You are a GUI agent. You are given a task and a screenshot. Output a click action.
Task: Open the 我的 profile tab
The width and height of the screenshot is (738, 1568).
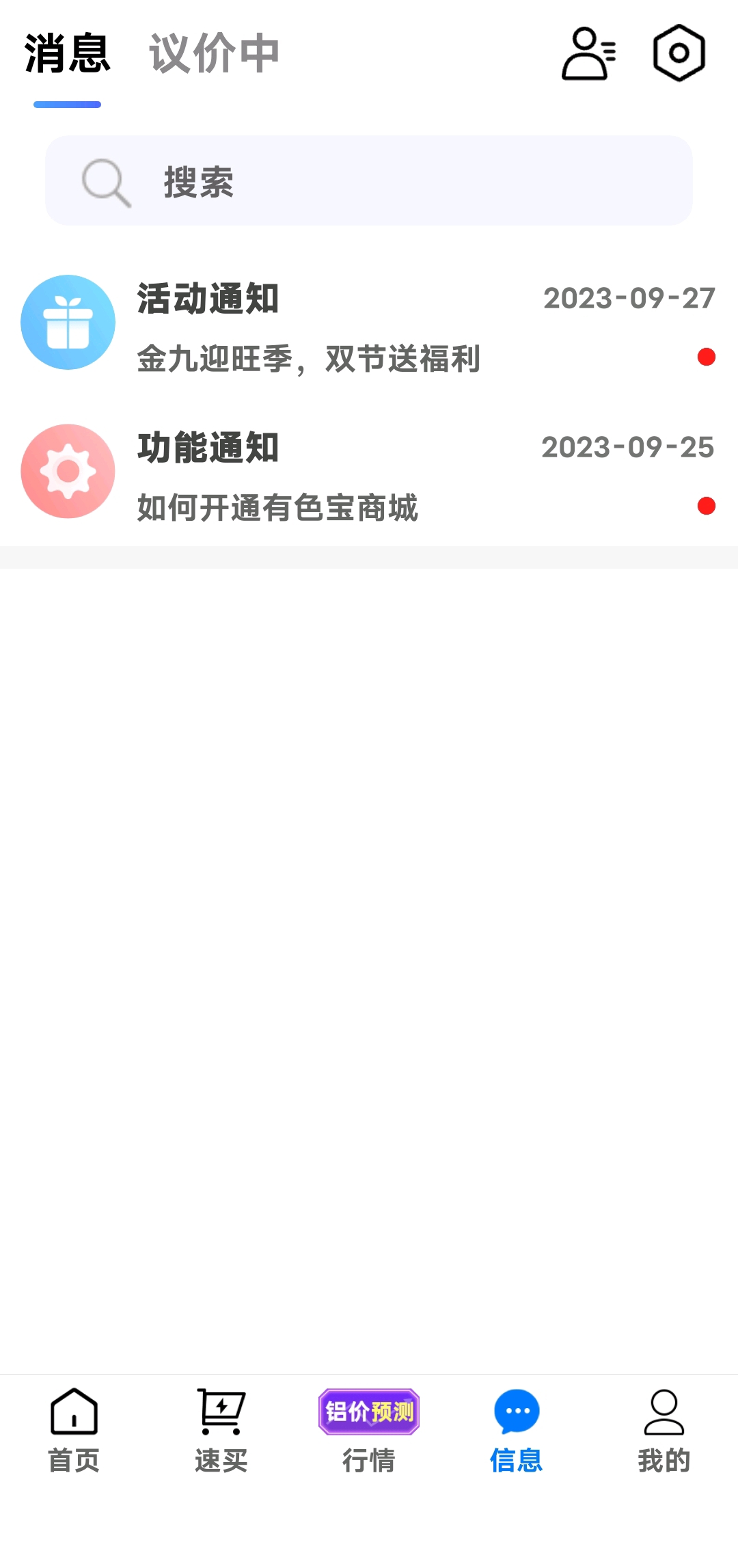664,1430
